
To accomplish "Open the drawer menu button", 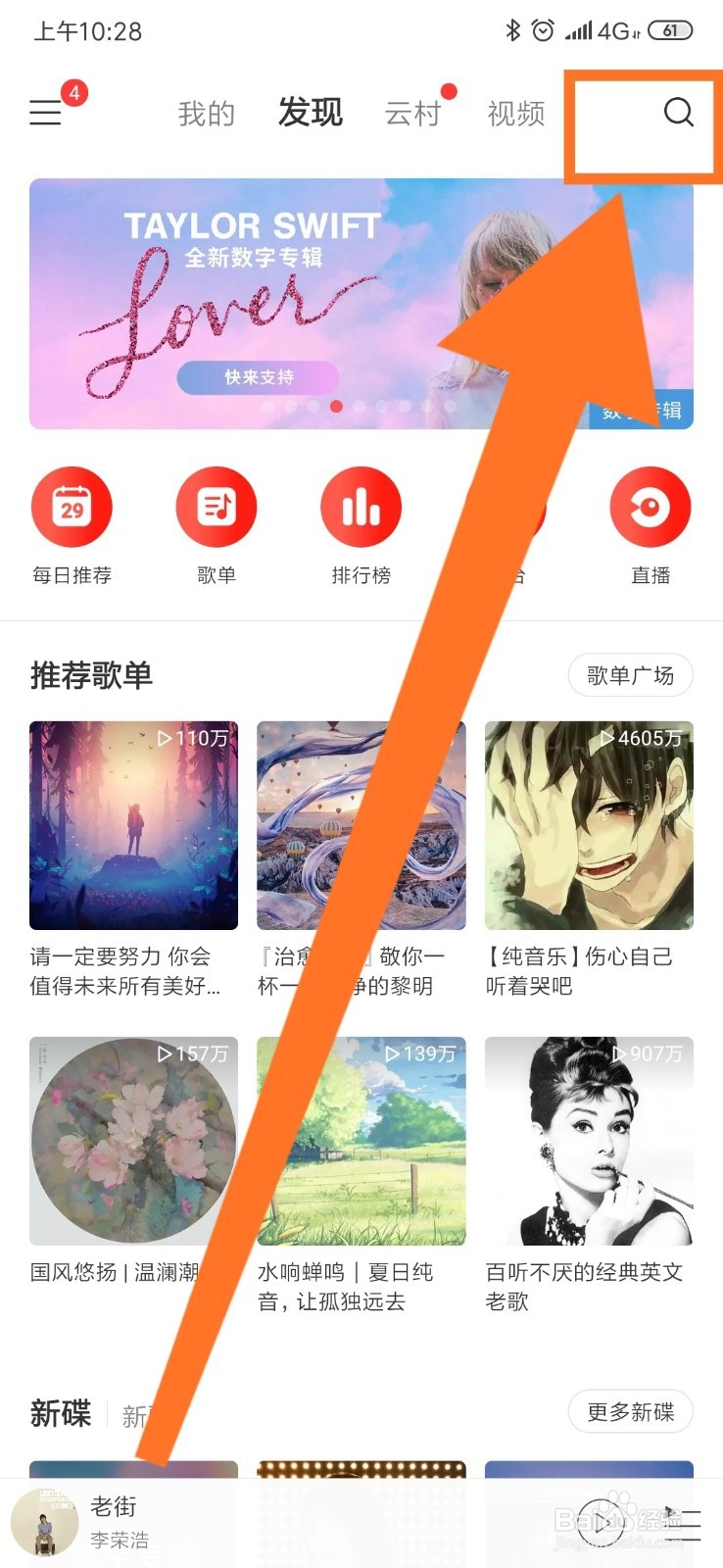I will click(x=46, y=113).
